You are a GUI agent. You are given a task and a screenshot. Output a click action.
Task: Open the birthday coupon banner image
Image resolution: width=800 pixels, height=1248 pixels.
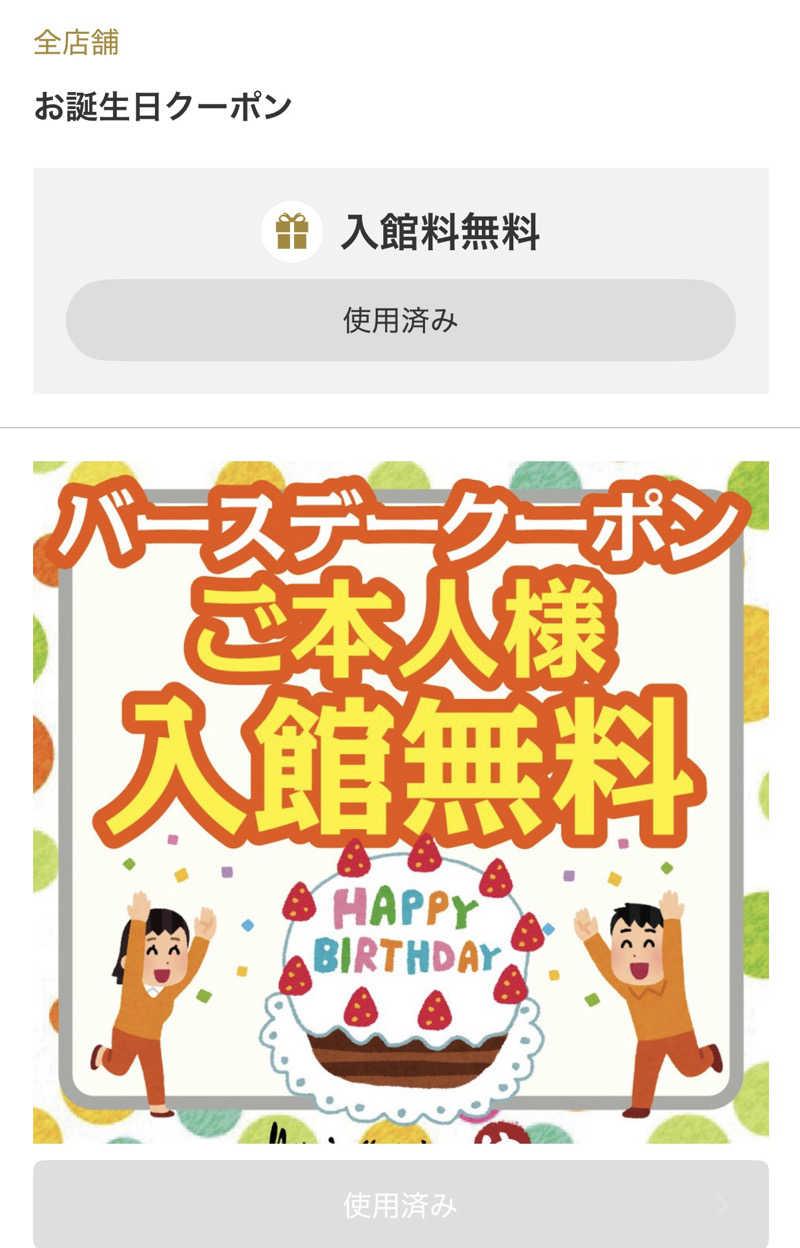tap(400, 800)
